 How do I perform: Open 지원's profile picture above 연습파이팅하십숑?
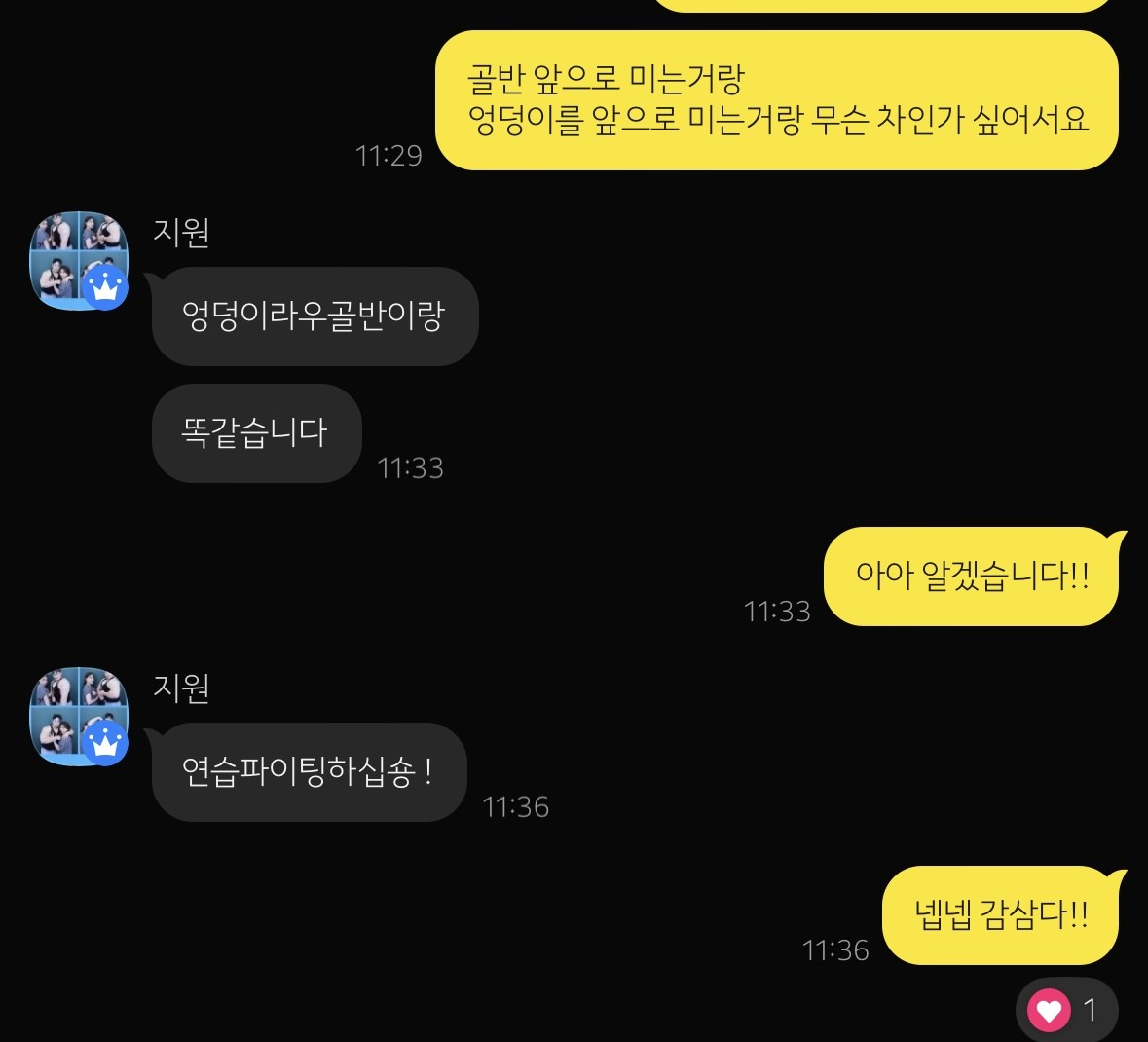79,716
